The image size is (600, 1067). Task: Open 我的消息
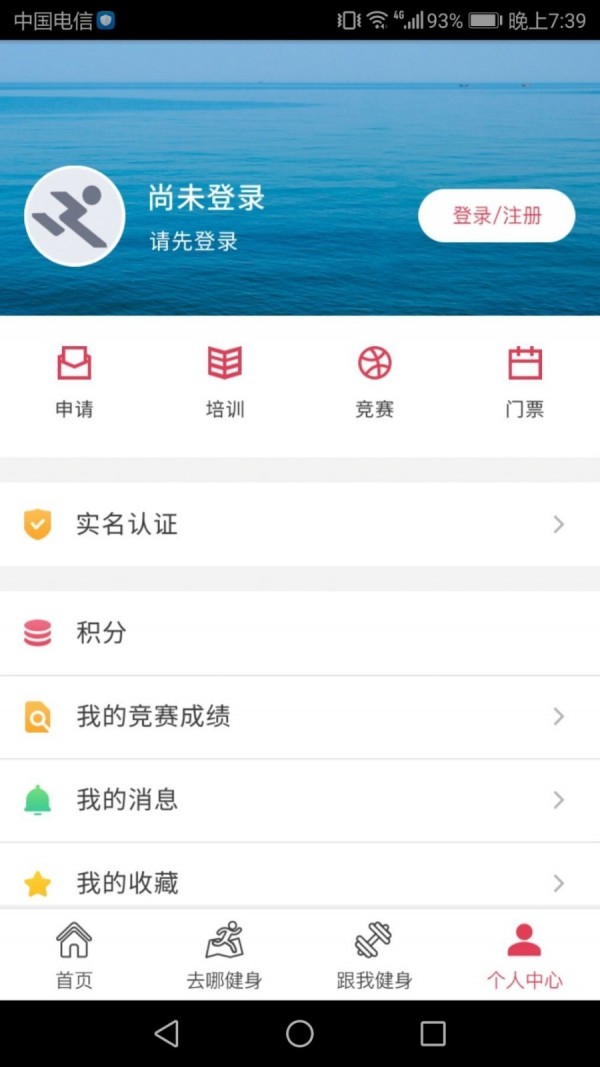[300, 800]
